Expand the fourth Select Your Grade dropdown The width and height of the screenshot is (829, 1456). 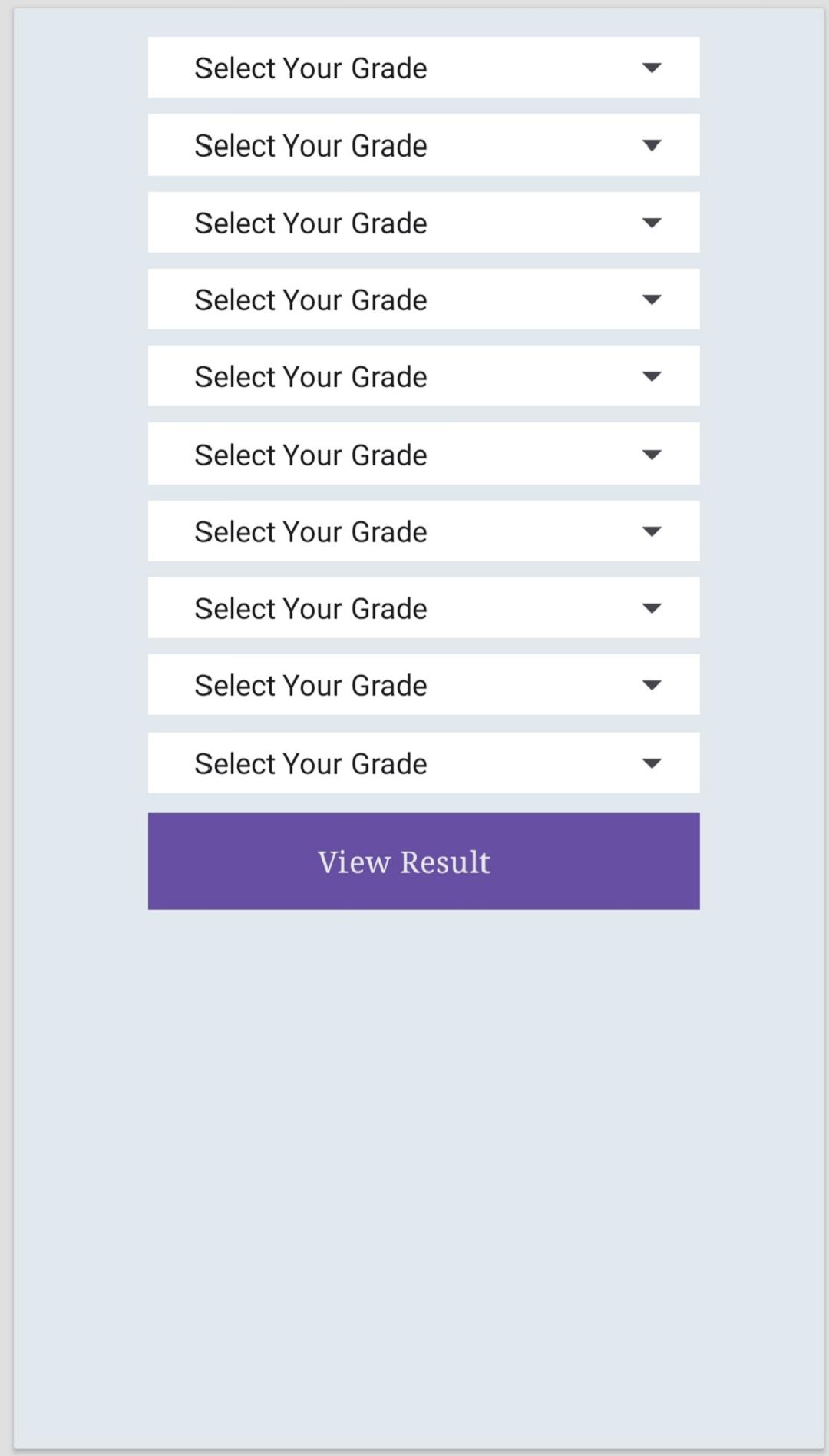coord(424,299)
